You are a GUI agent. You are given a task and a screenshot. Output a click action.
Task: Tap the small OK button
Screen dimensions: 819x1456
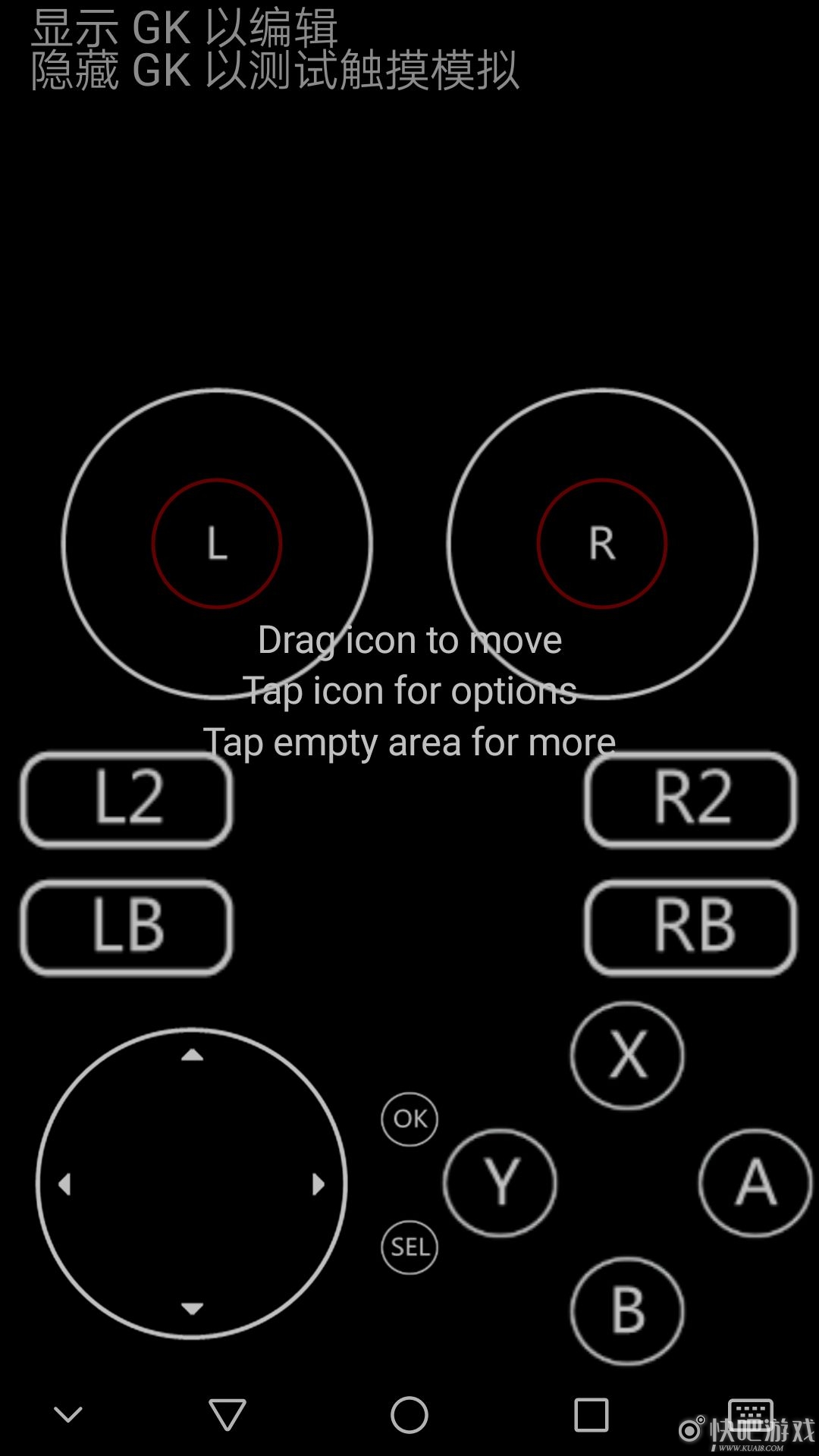pyautogui.click(x=409, y=1119)
